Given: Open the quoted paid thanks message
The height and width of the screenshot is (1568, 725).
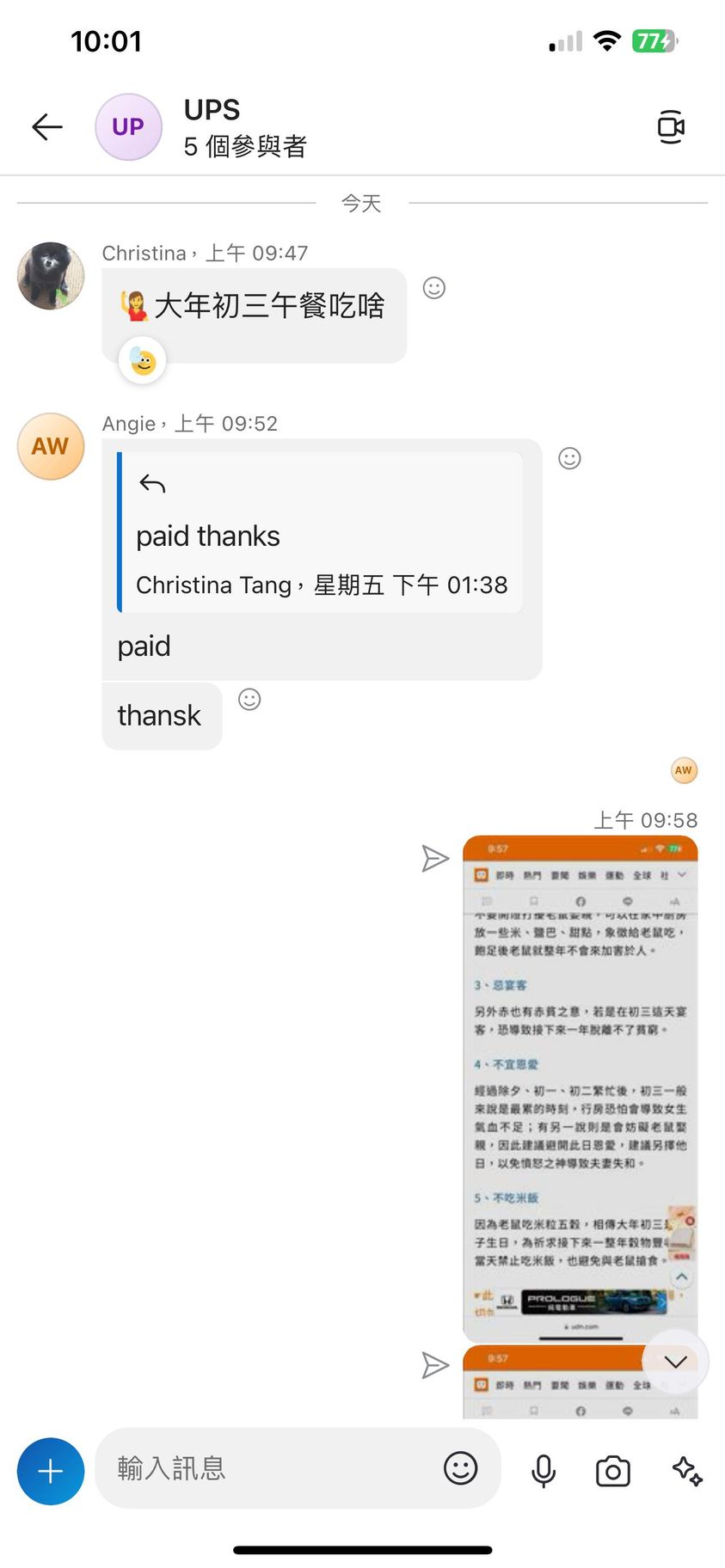Looking at the screenshot, I should [320, 534].
